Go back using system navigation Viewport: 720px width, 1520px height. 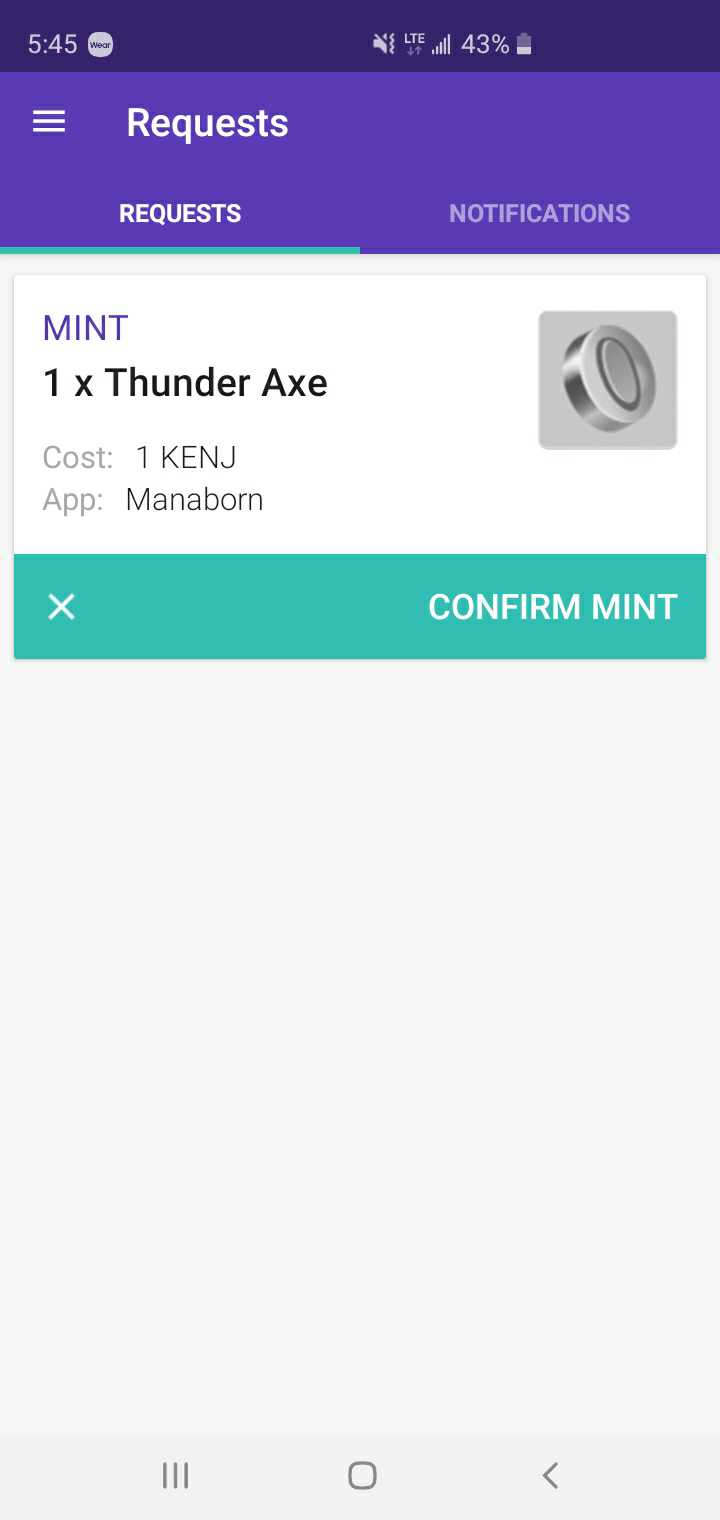tap(549, 1475)
